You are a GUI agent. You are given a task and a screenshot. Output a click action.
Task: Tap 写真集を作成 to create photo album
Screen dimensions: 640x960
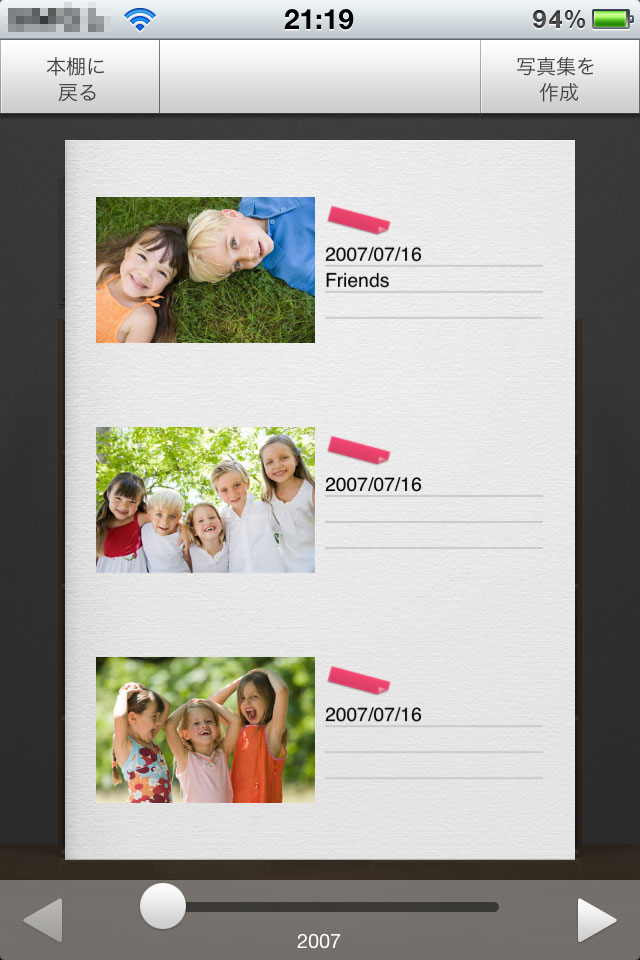[x=559, y=79]
